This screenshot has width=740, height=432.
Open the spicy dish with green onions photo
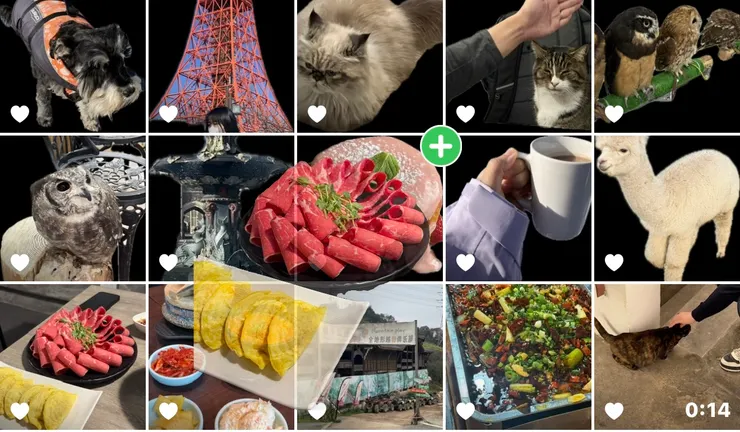(x=517, y=350)
